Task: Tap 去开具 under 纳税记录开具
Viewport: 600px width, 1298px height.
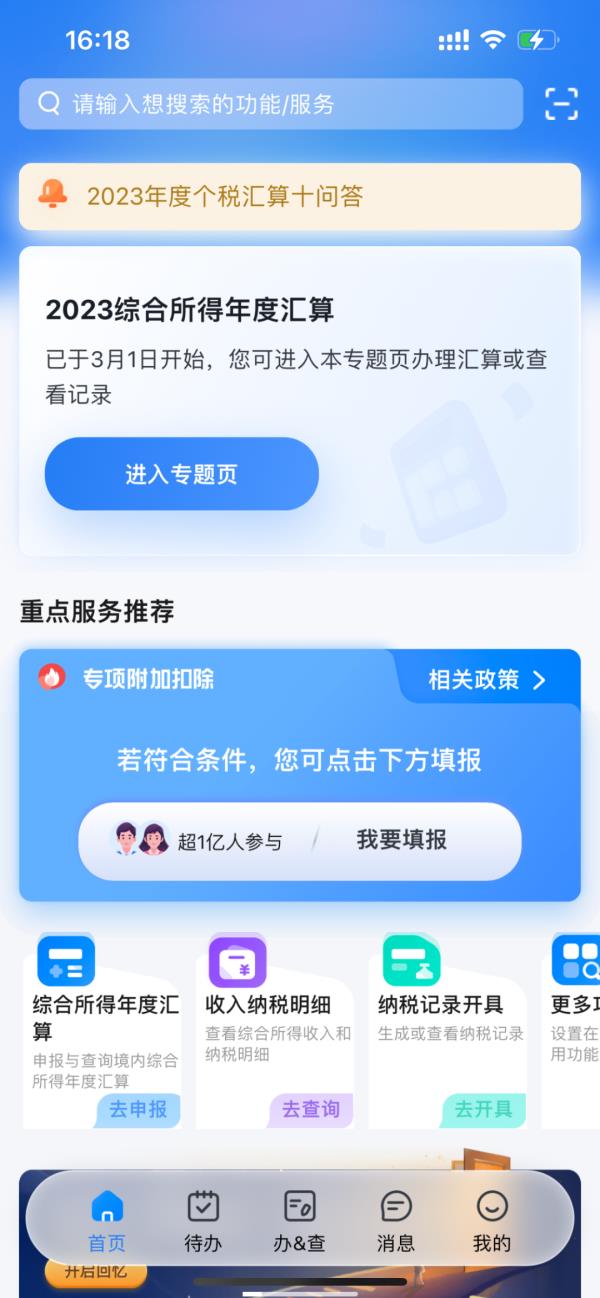Action: point(483,1109)
